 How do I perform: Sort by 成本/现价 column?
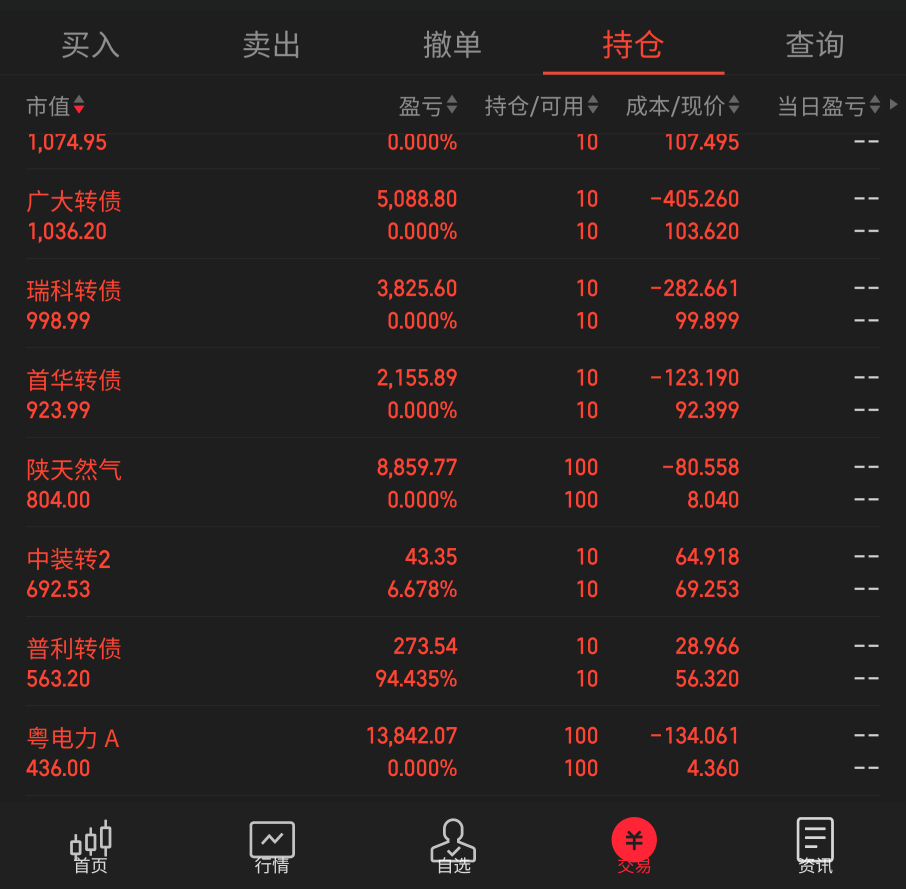(682, 106)
